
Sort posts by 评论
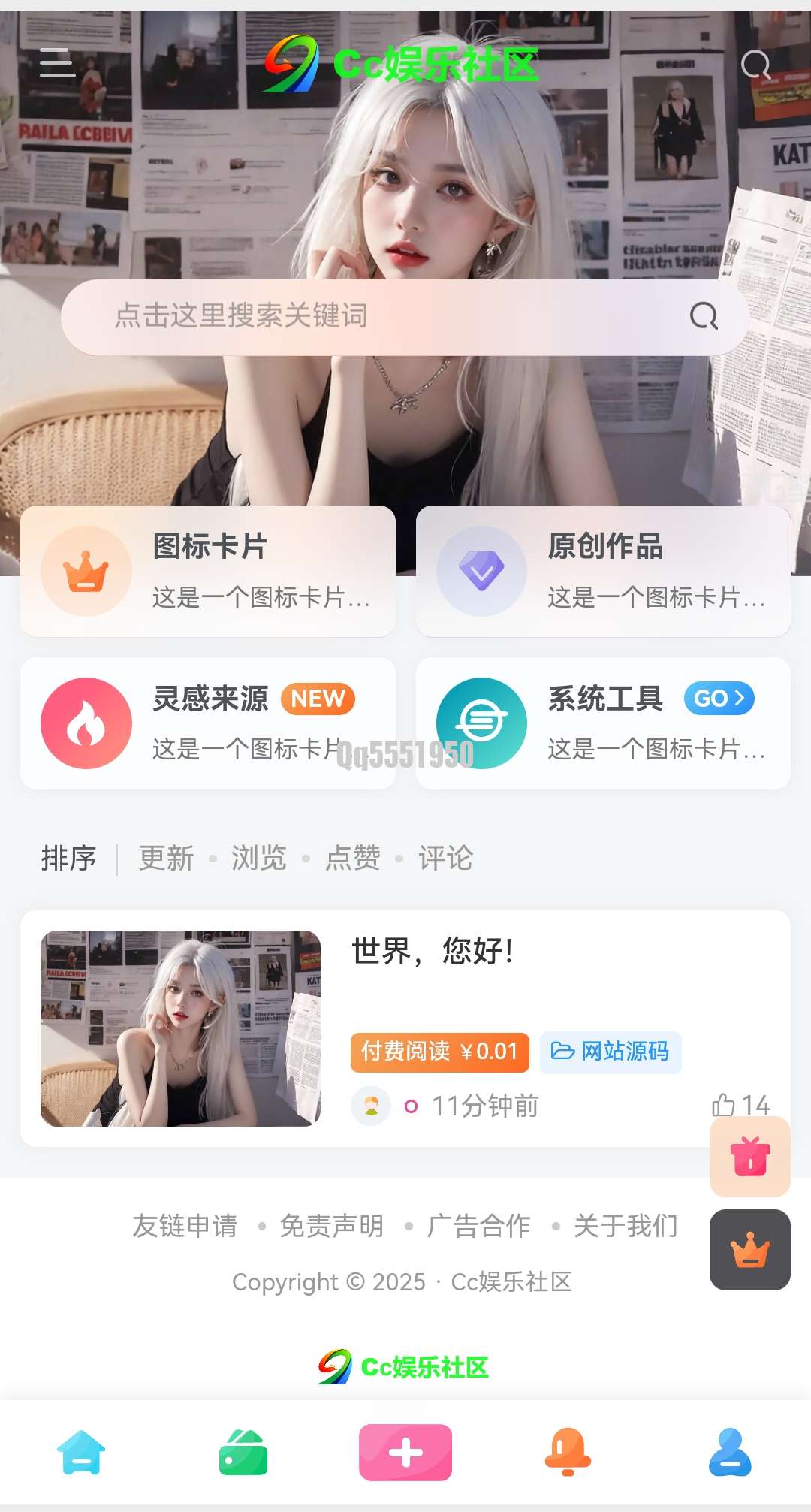[445, 858]
